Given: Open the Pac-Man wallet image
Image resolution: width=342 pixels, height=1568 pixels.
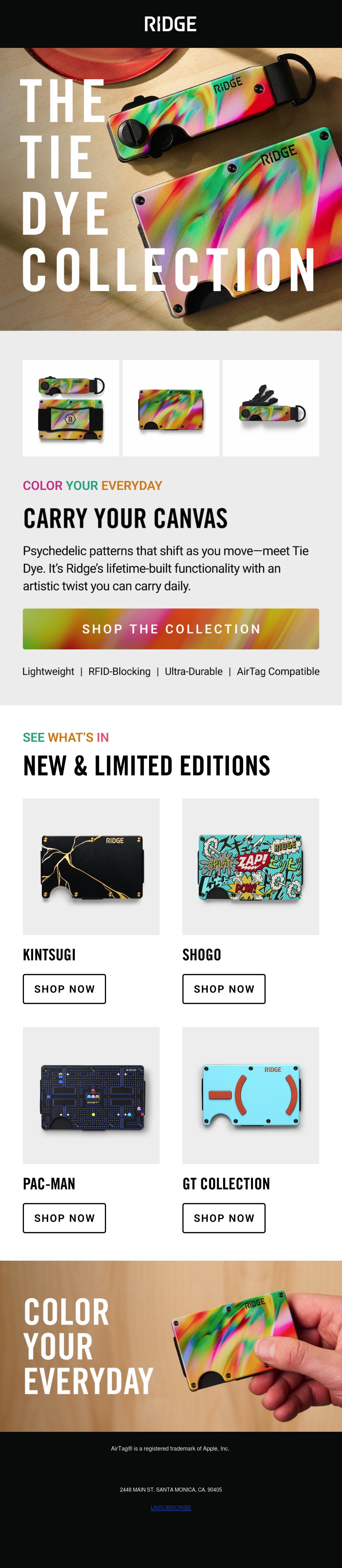Looking at the screenshot, I should [91, 1095].
